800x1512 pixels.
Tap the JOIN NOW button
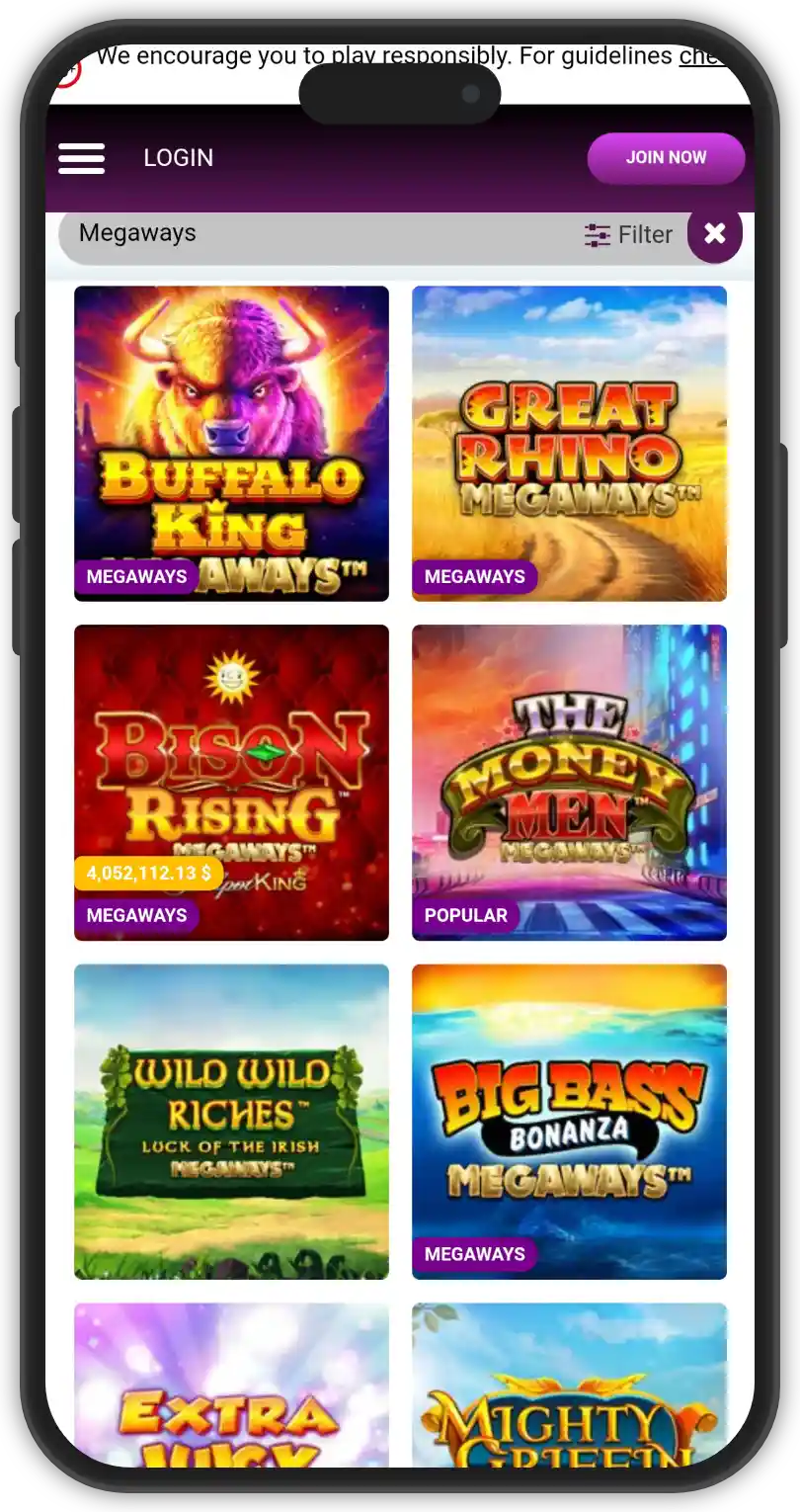[666, 158]
